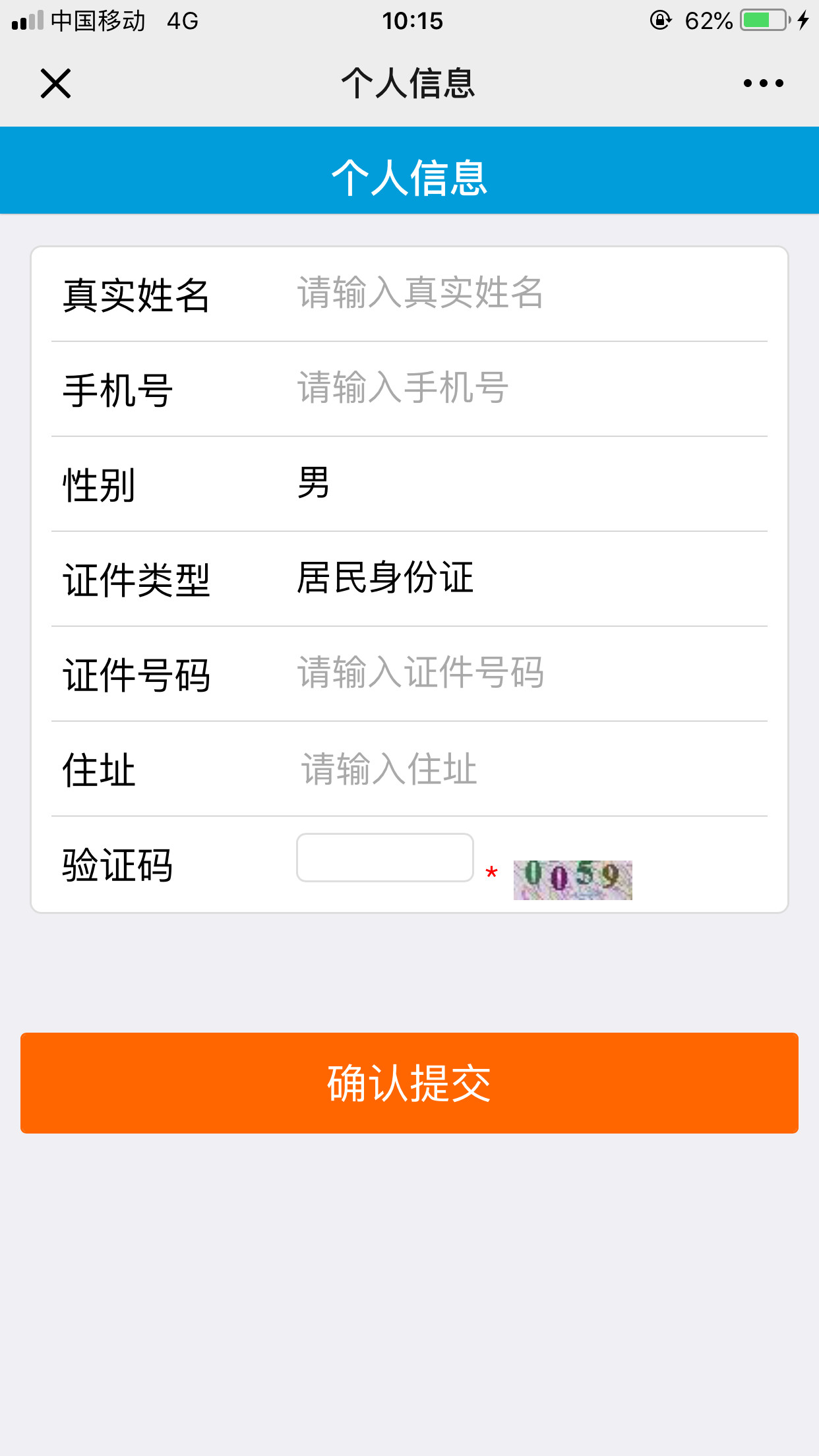Screen dimensions: 819x1456
Task: Refresh the captcha image
Action: 572,880
